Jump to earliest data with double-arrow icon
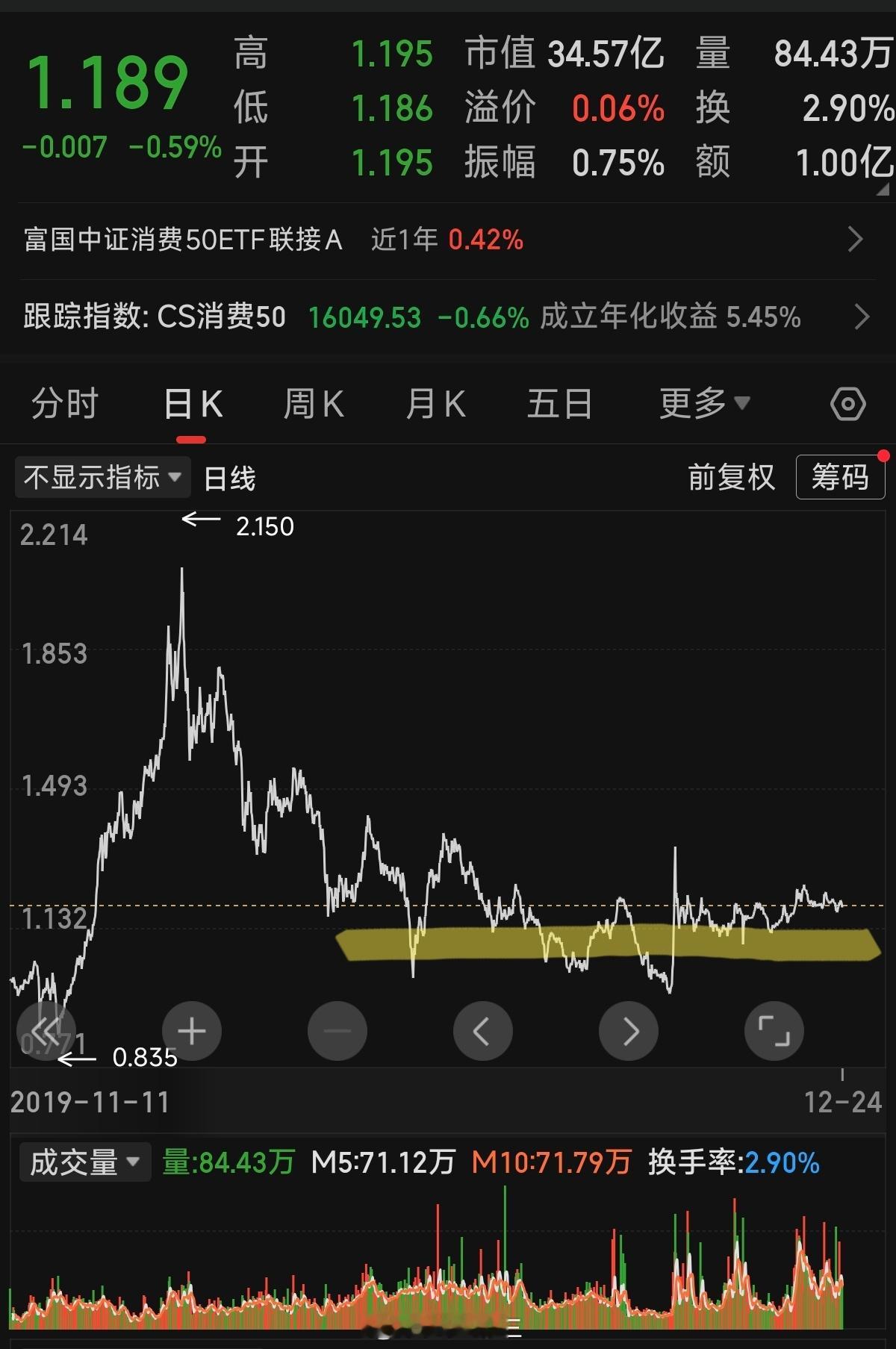 (46, 1030)
